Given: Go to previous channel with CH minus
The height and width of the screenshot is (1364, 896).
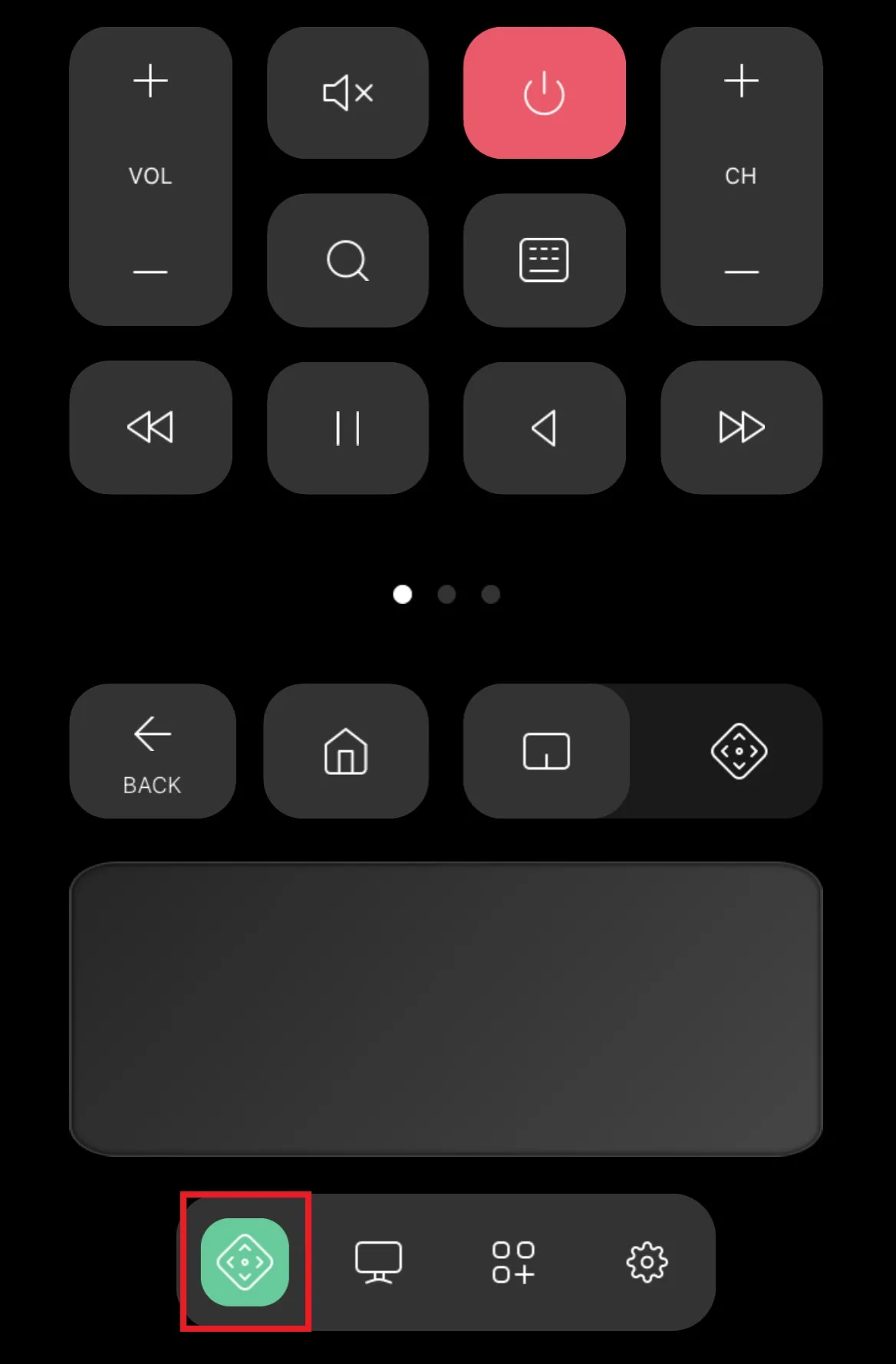Looking at the screenshot, I should click(x=741, y=272).
